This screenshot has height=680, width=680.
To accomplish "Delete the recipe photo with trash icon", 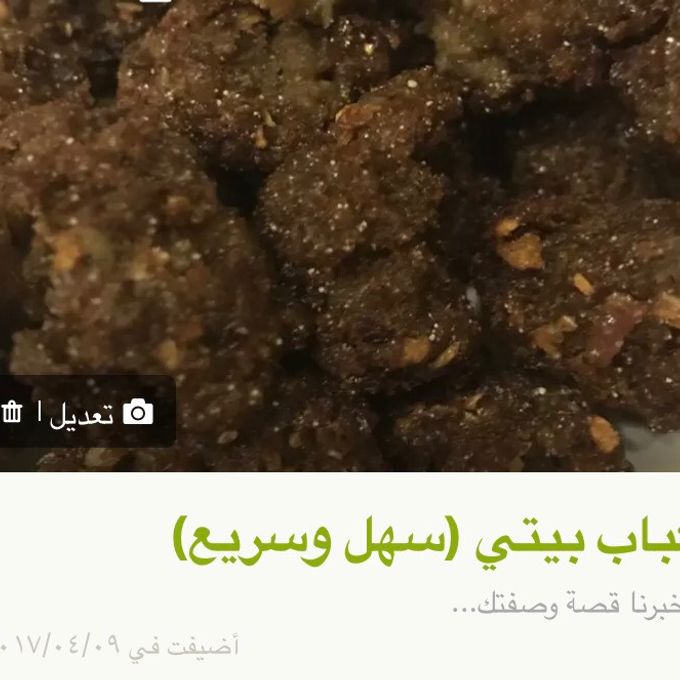I will (x=12, y=411).
